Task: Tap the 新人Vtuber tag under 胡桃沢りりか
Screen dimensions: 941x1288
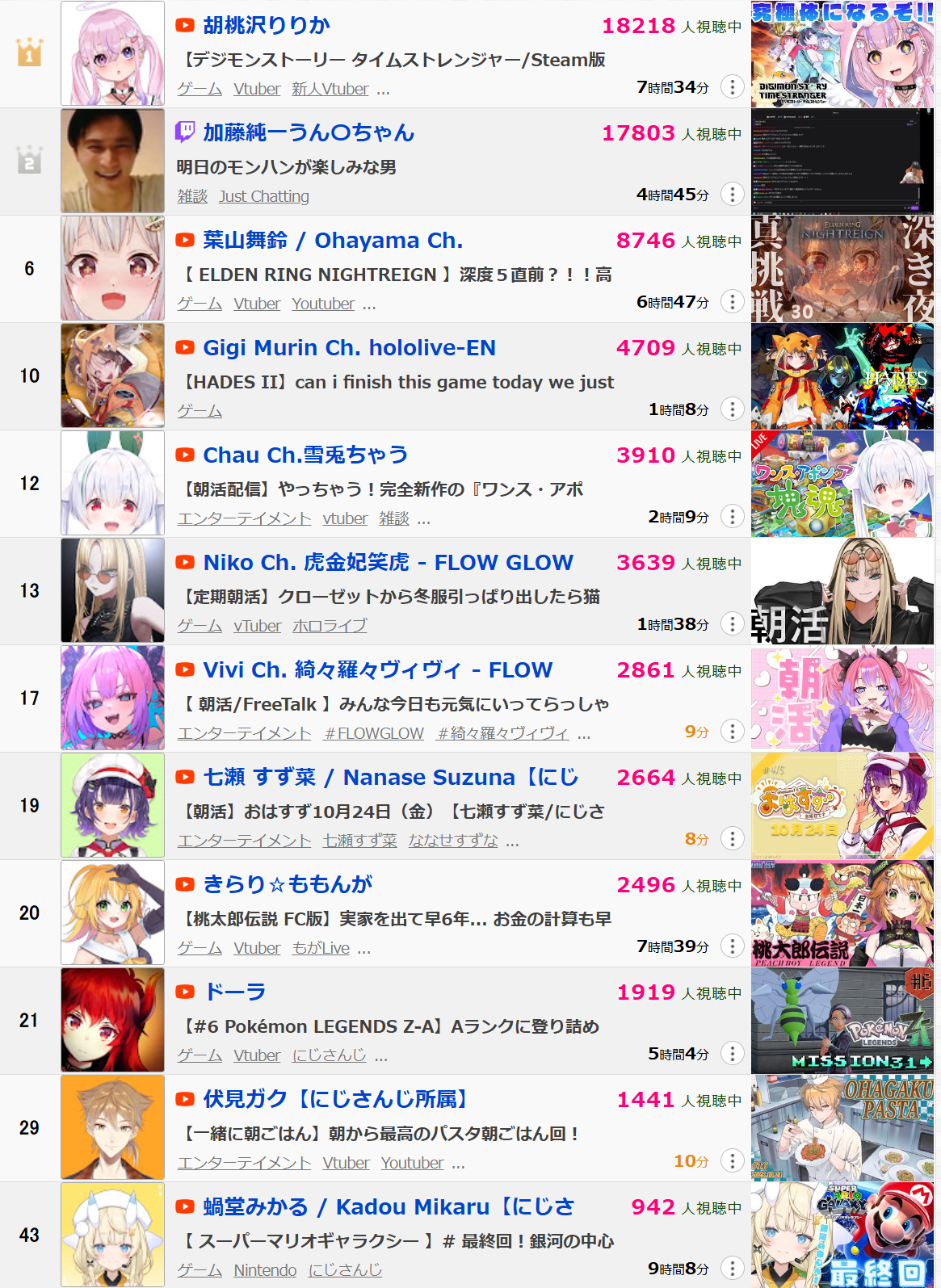Action: click(330, 89)
